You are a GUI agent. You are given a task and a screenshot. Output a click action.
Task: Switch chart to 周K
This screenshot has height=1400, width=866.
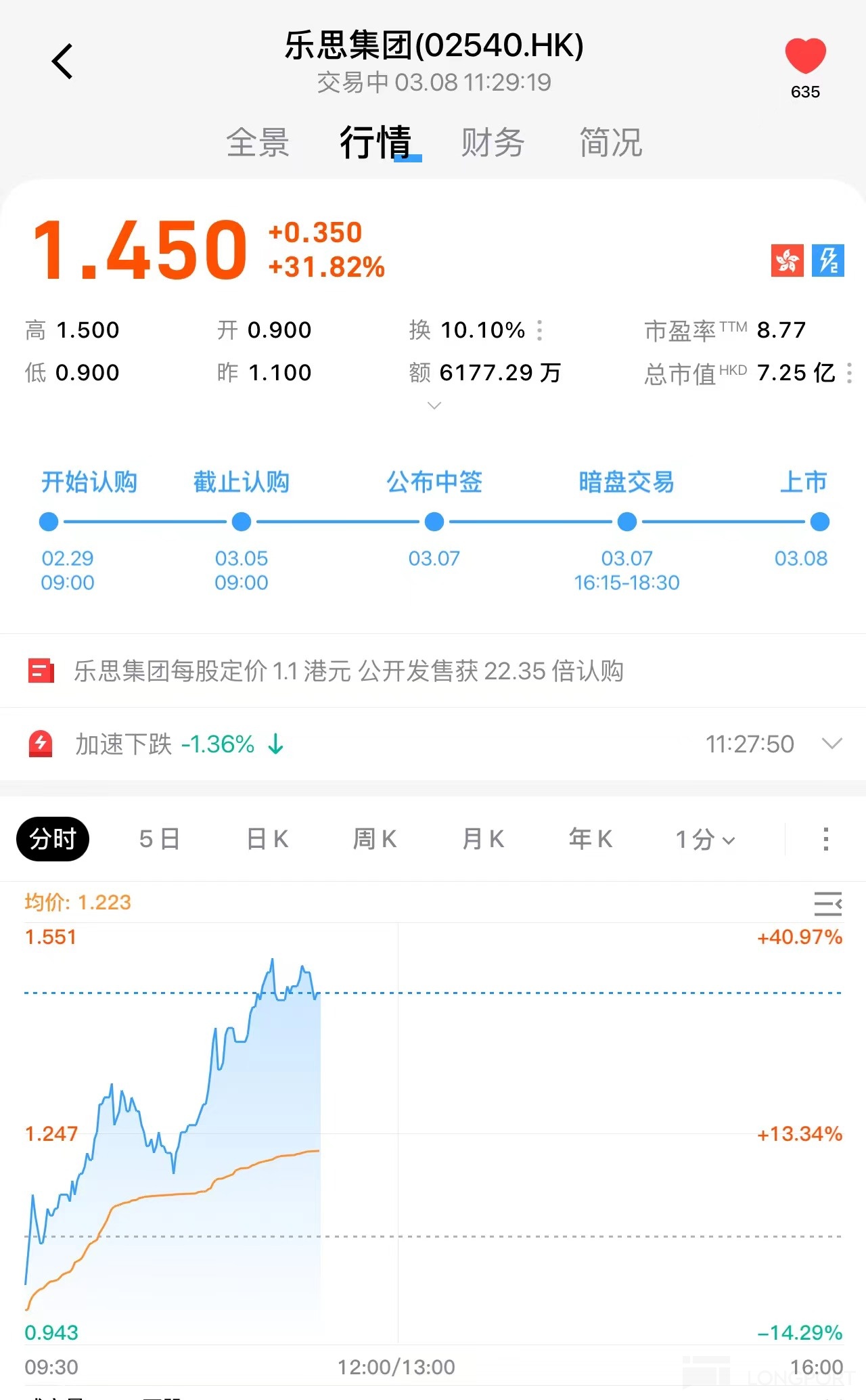(x=375, y=839)
